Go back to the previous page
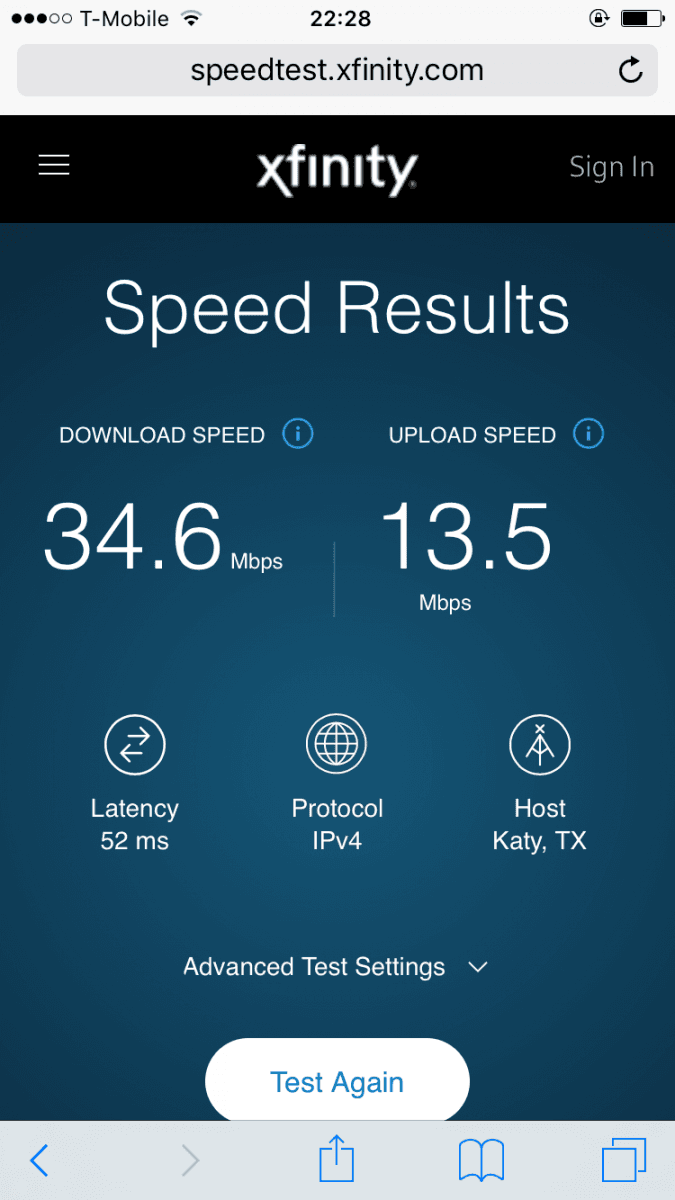Viewport: 675px width, 1200px height. pos(39,1161)
